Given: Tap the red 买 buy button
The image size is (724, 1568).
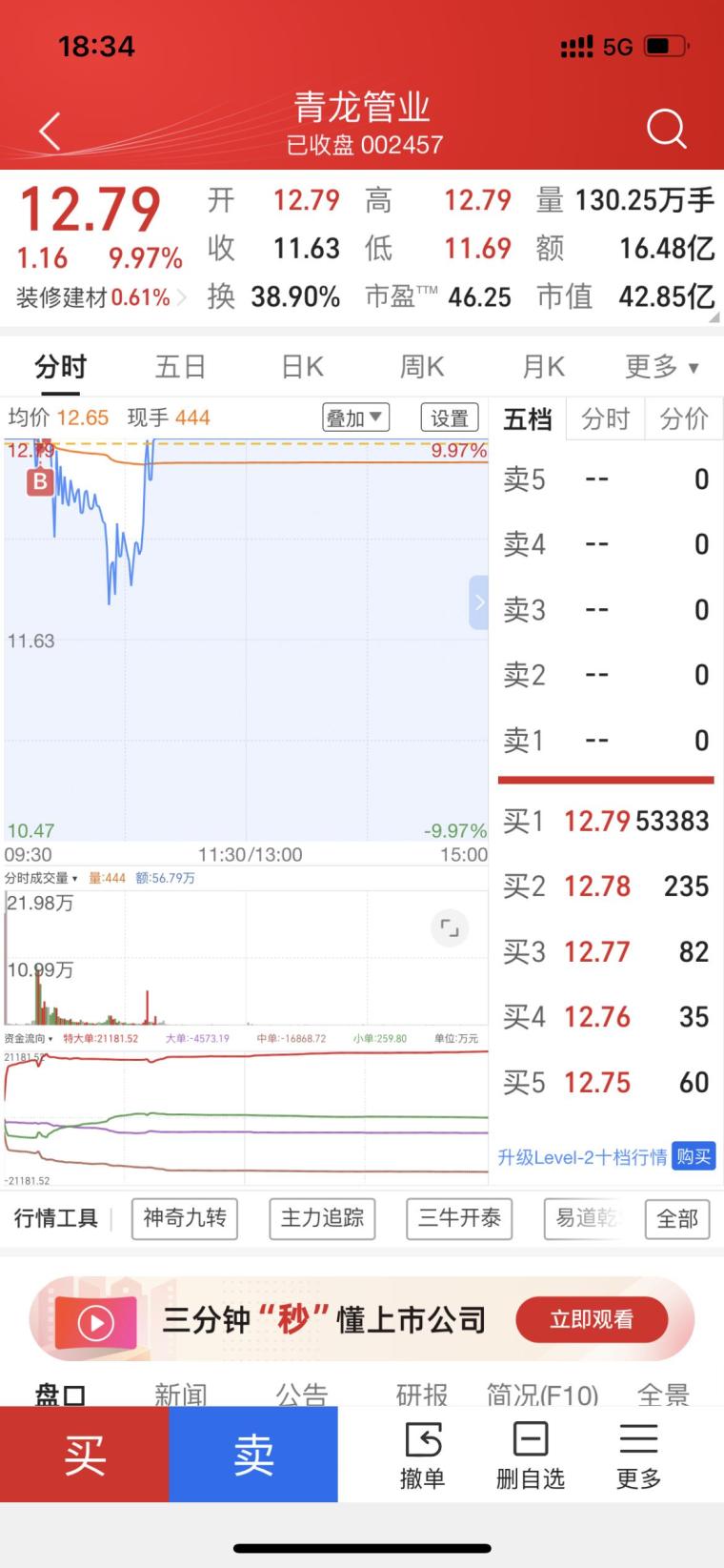Looking at the screenshot, I should click(85, 1455).
